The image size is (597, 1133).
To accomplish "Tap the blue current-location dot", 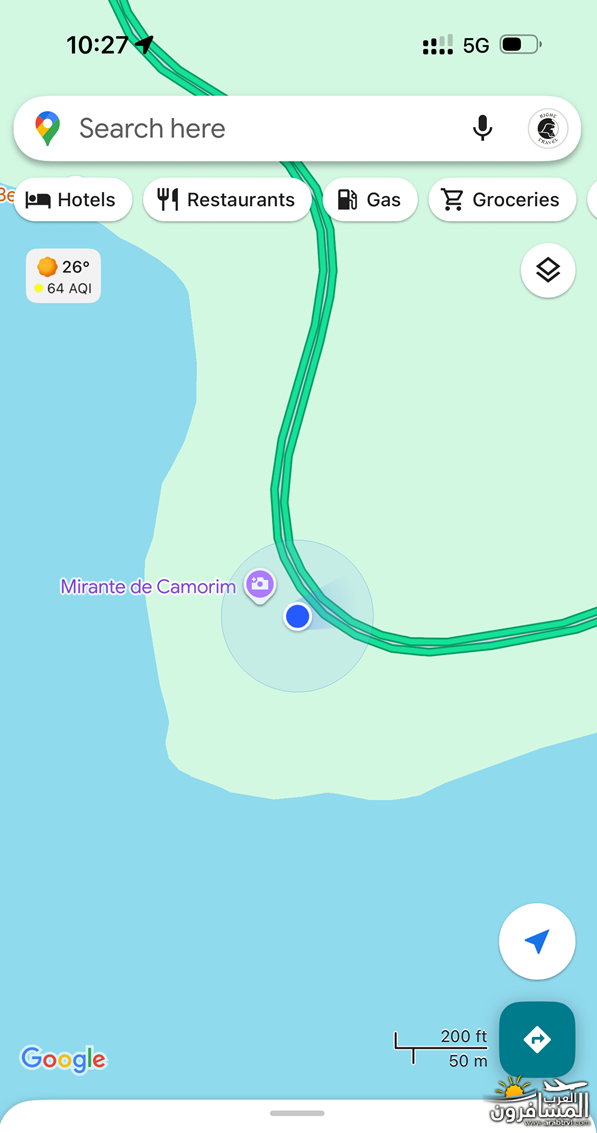I will pos(297,616).
